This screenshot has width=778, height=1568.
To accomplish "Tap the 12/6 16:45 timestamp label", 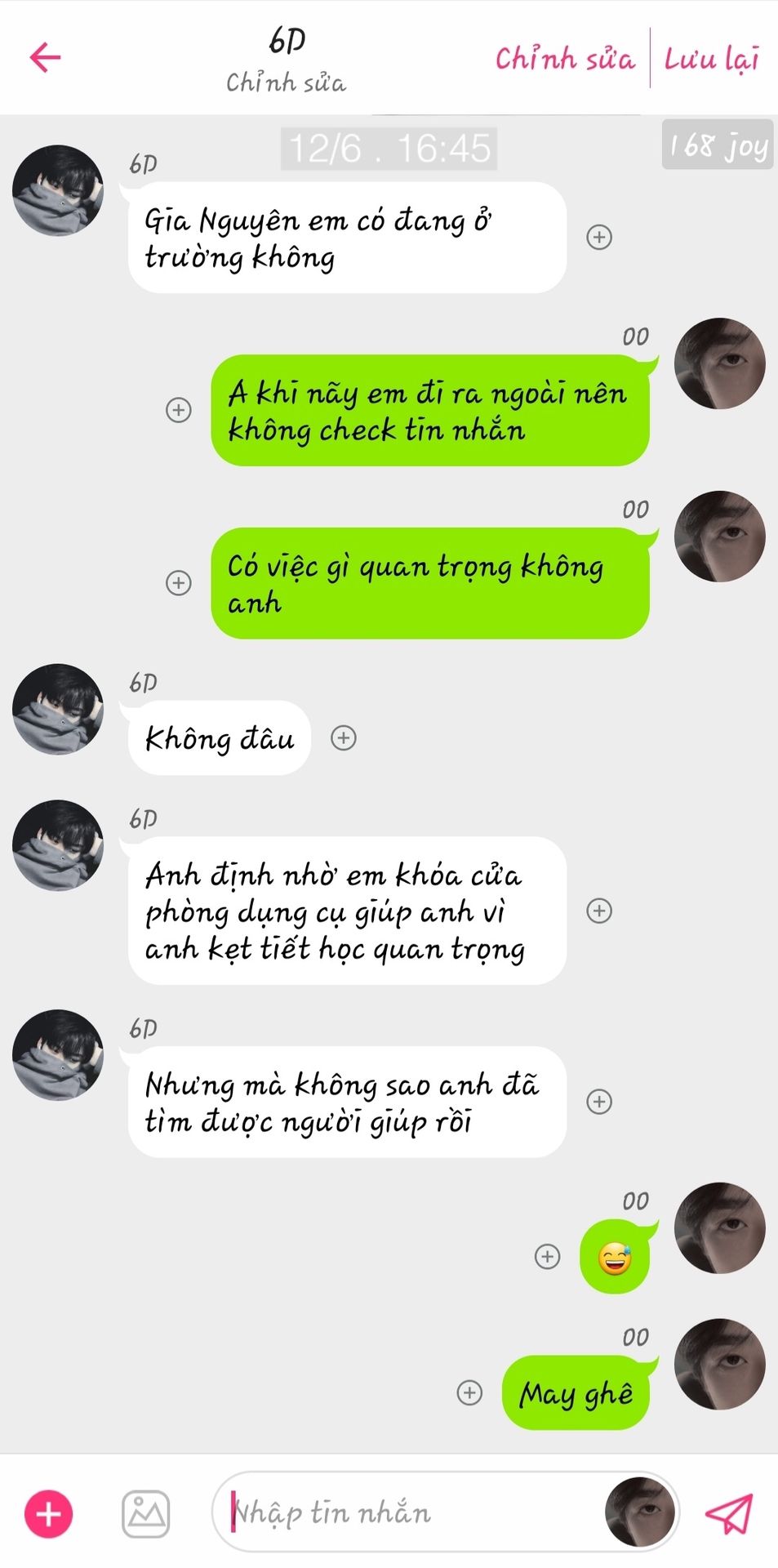I will click(x=389, y=149).
